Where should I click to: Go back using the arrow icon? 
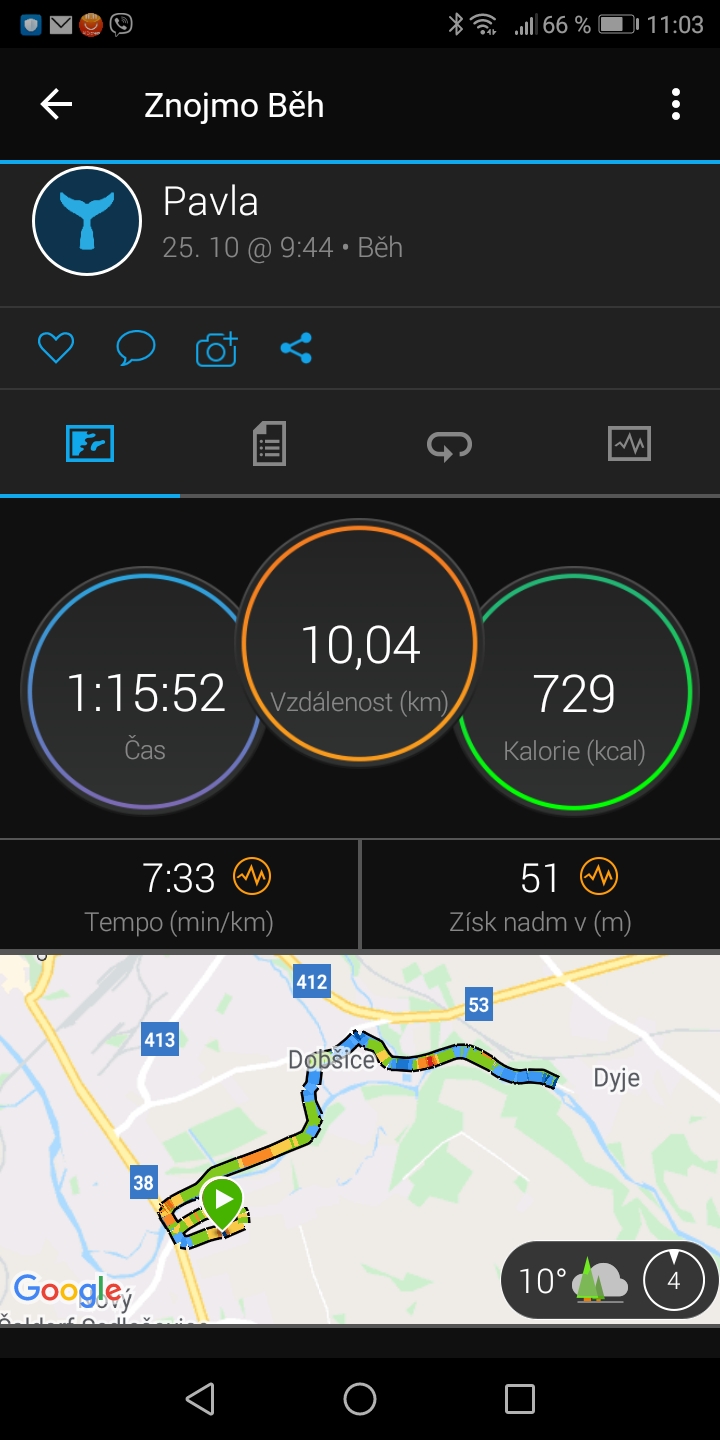click(56, 104)
